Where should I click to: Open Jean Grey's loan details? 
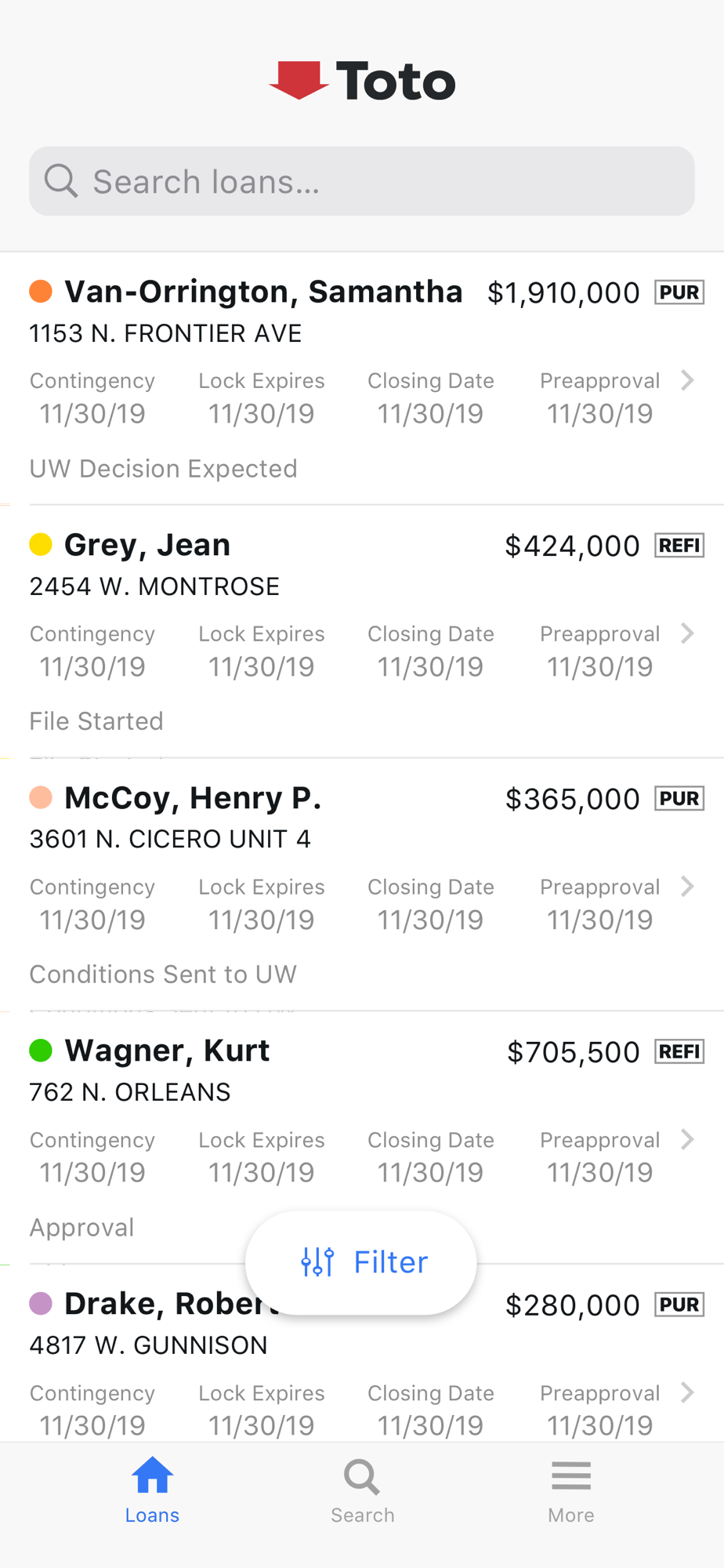click(362, 632)
